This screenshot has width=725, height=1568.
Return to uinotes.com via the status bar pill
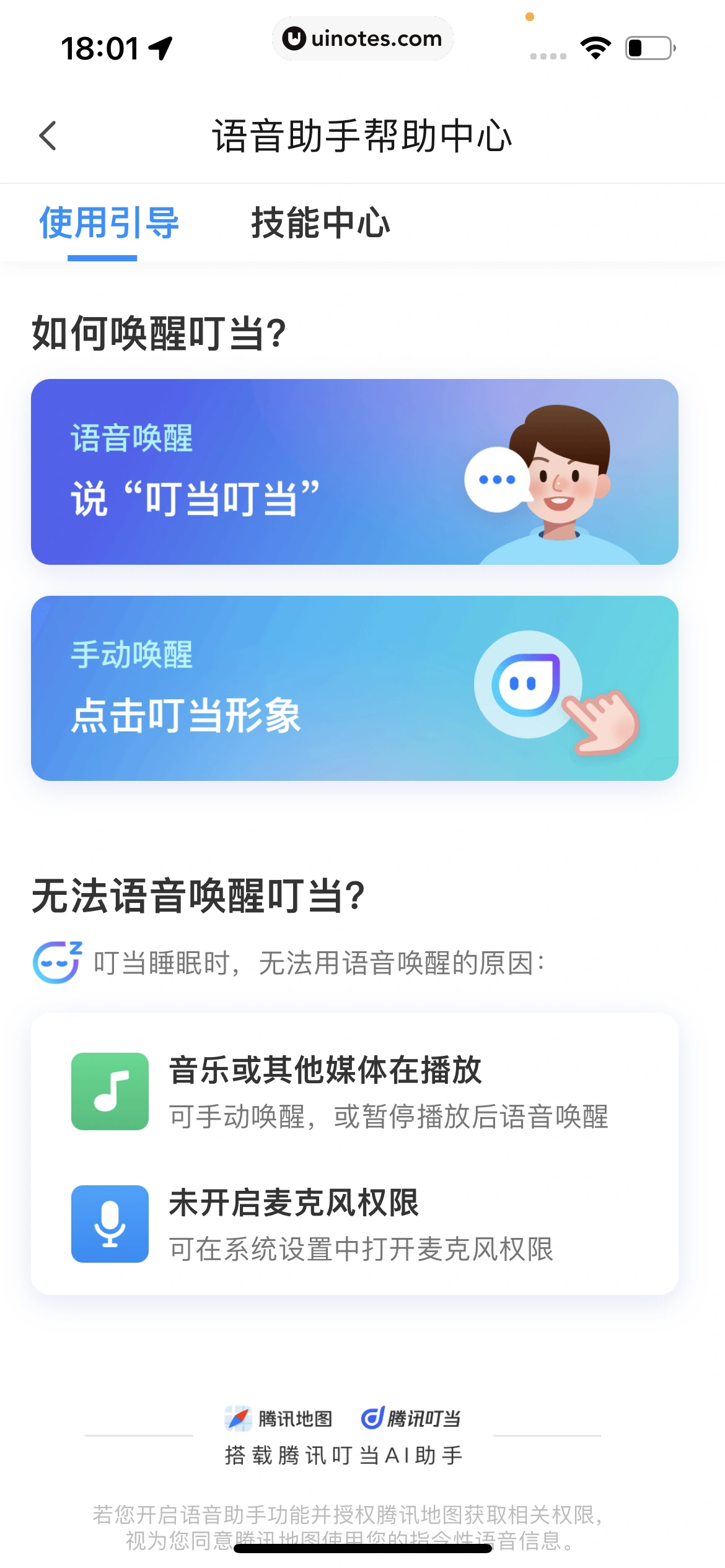click(x=362, y=39)
